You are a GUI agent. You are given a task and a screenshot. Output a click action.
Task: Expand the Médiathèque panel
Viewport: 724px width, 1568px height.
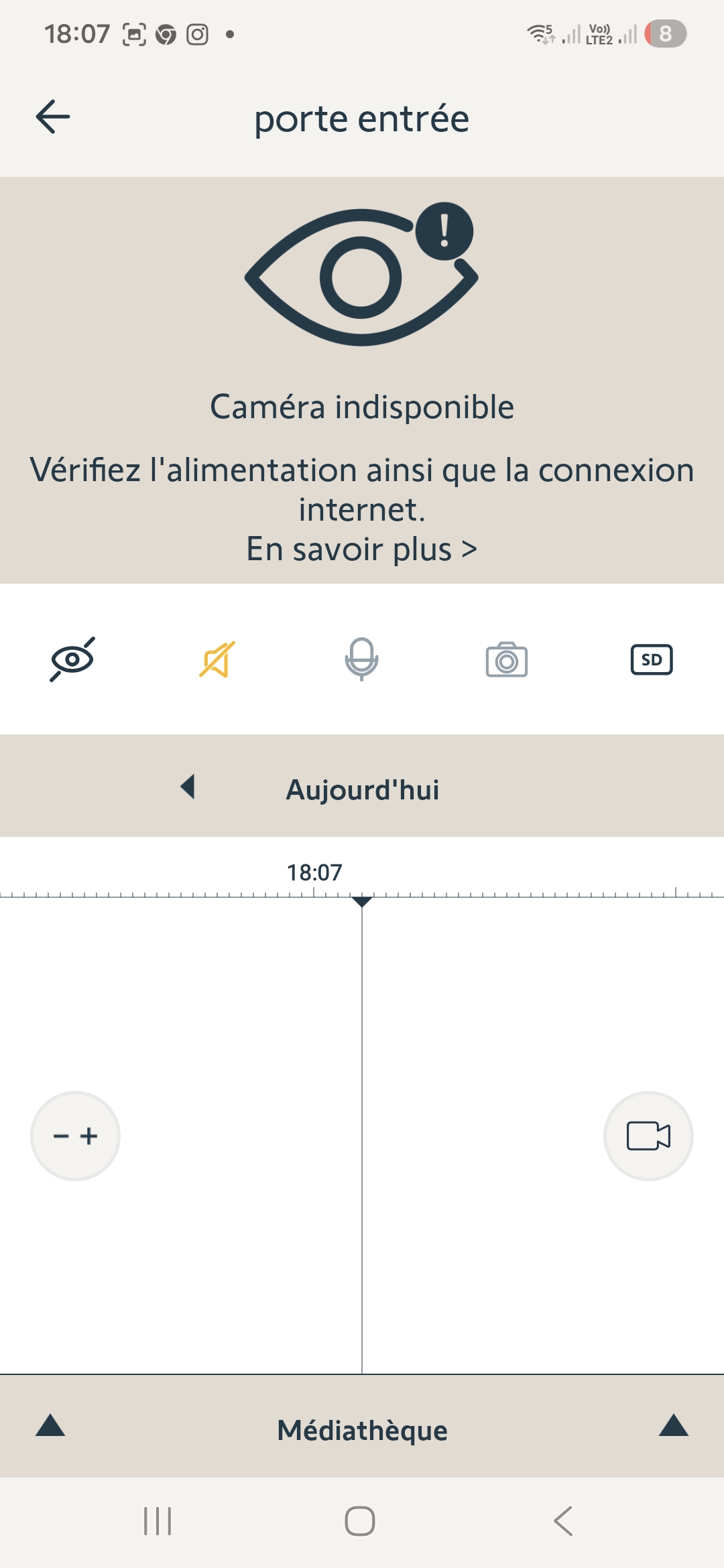click(362, 1430)
